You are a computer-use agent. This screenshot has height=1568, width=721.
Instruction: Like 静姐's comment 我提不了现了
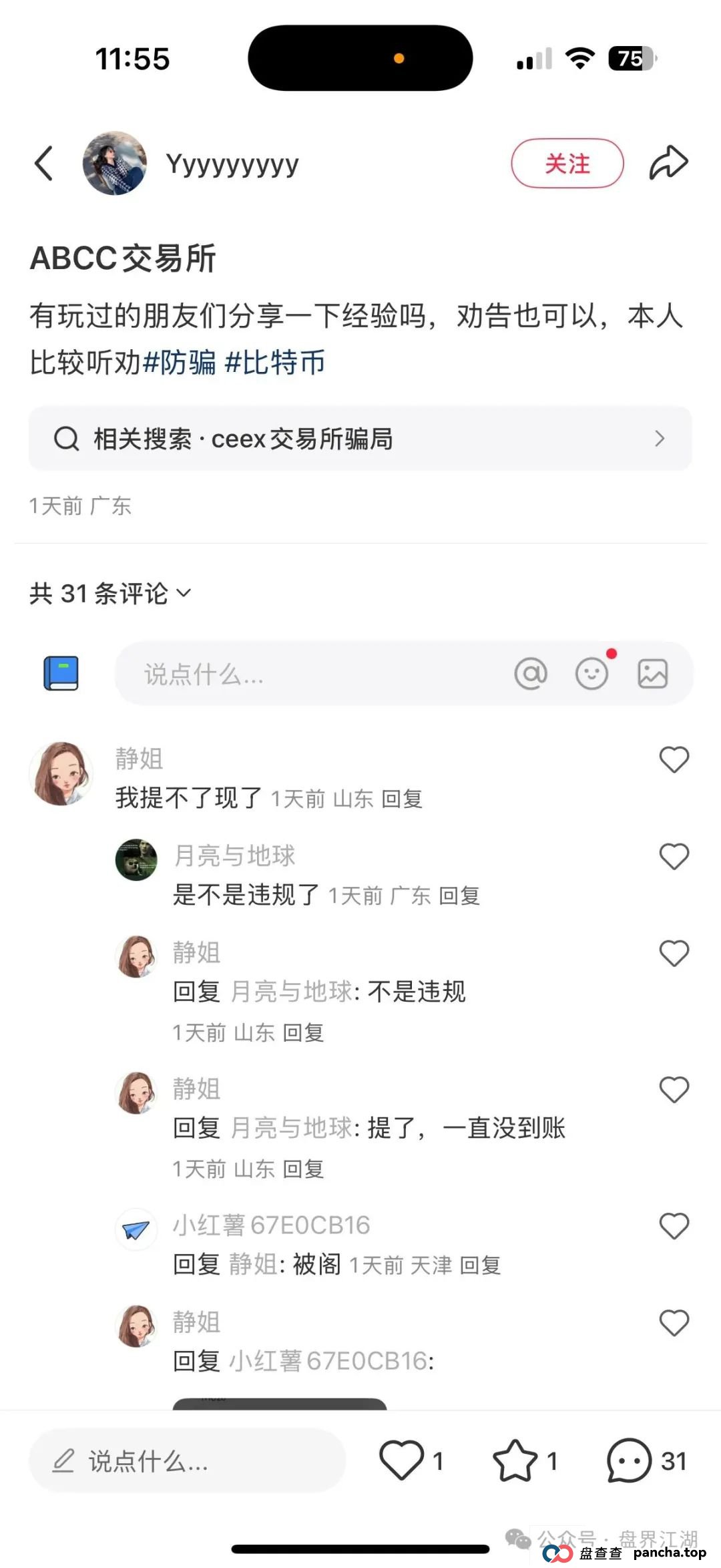pos(673,759)
